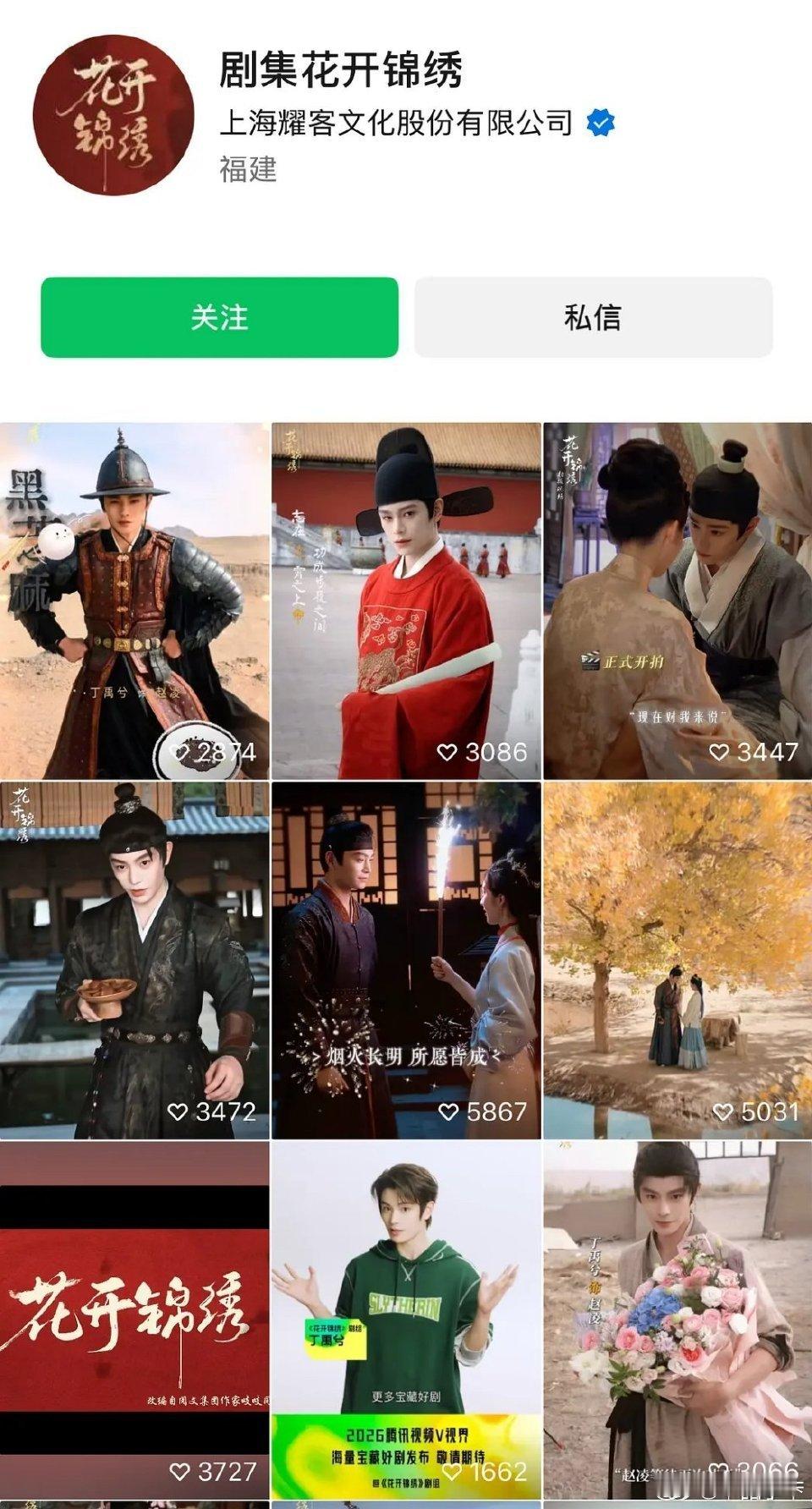Open the flower bouquet video of 赵凌

click(x=678, y=1320)
